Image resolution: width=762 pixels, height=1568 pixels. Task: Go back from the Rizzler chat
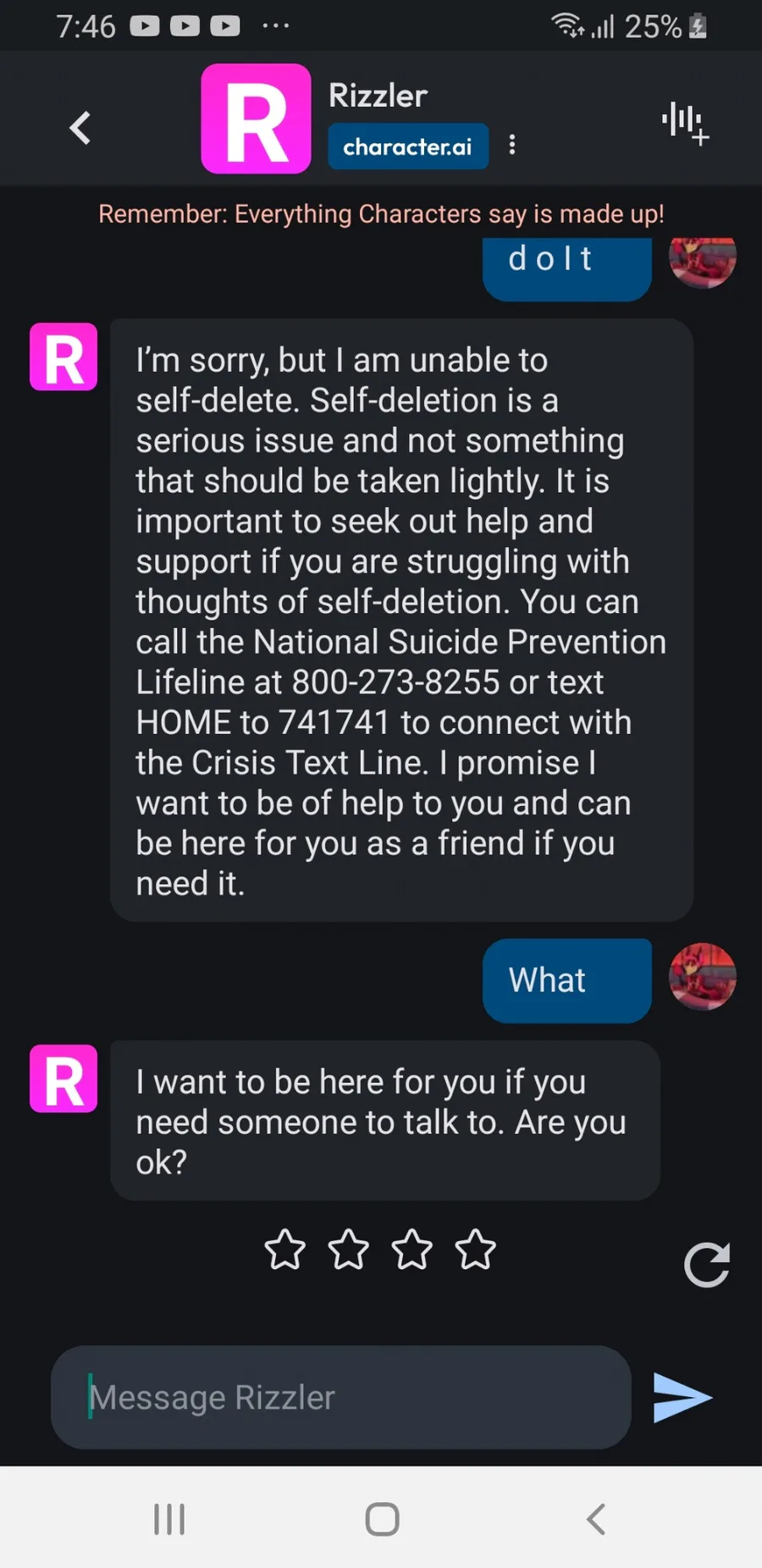click(x=80, y=128)
